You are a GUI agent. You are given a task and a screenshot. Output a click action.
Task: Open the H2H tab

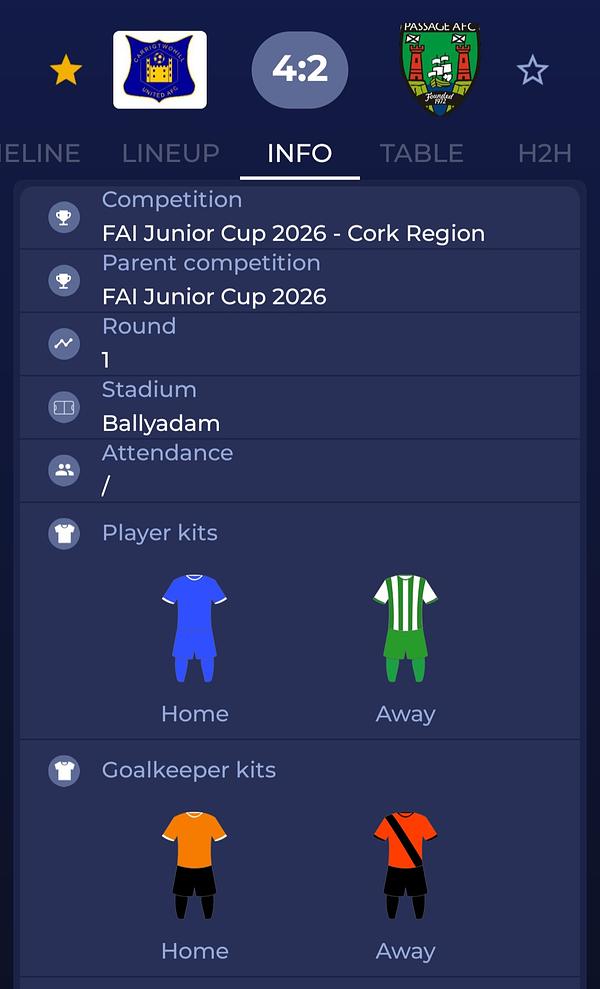544,153
